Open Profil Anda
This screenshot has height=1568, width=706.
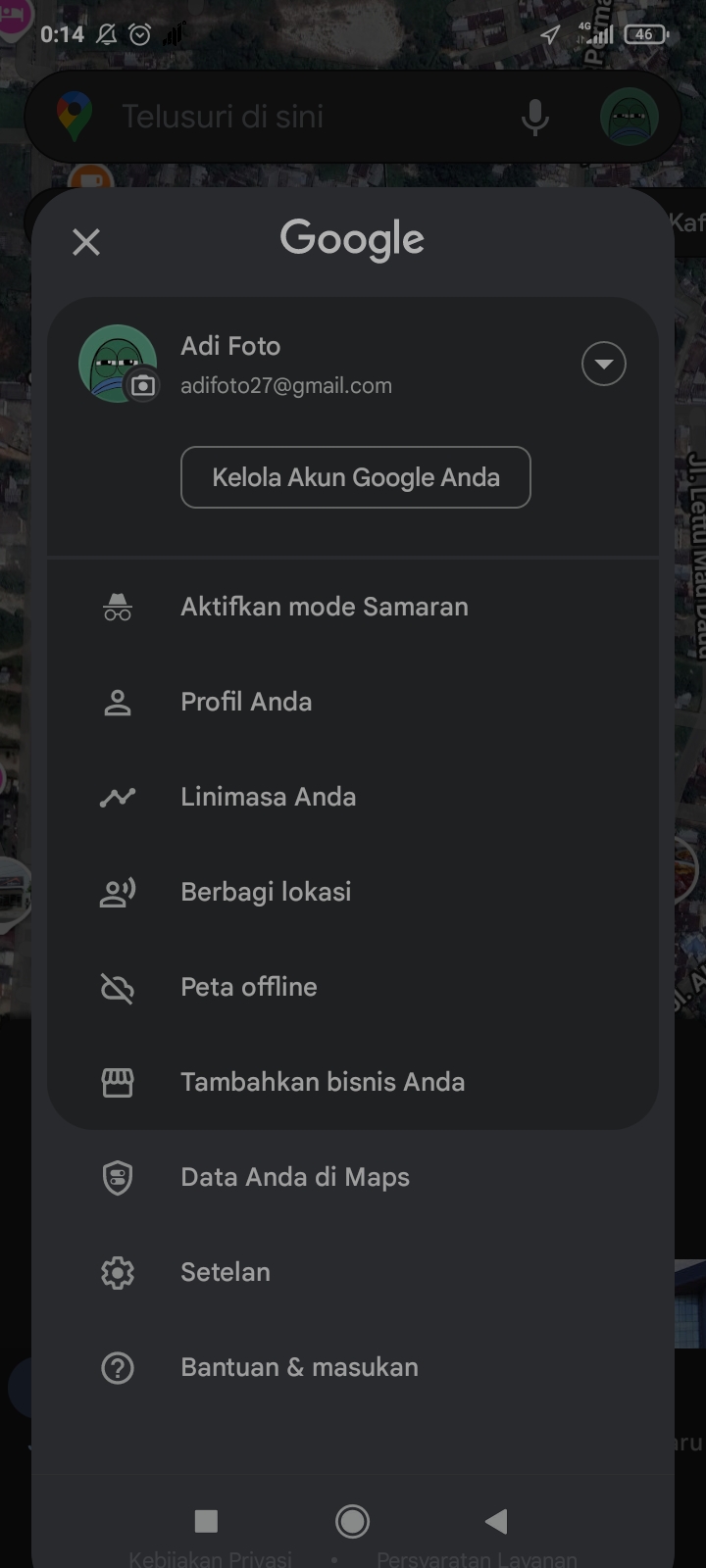[353, 702]
